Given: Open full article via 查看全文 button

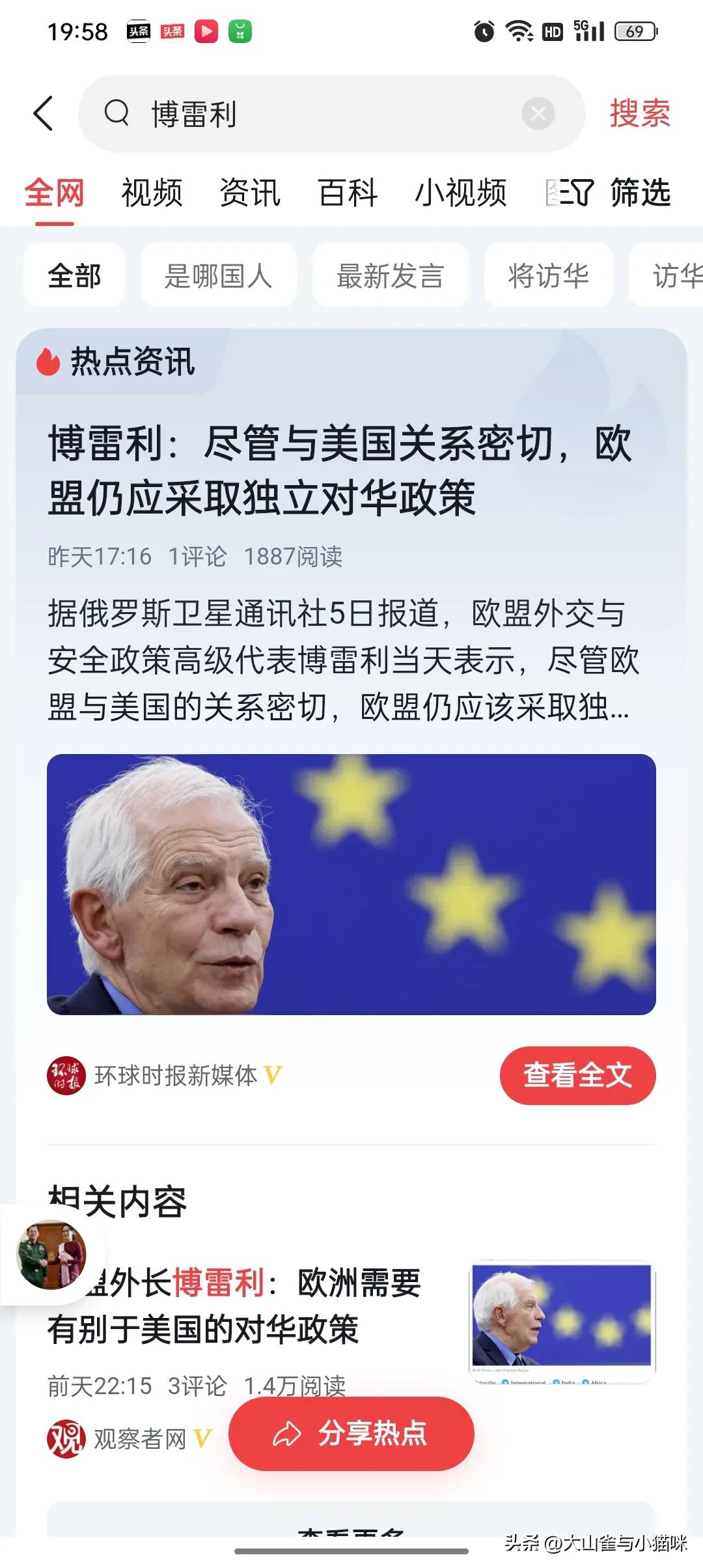Looking at the screenshot, I should 577,1075.
